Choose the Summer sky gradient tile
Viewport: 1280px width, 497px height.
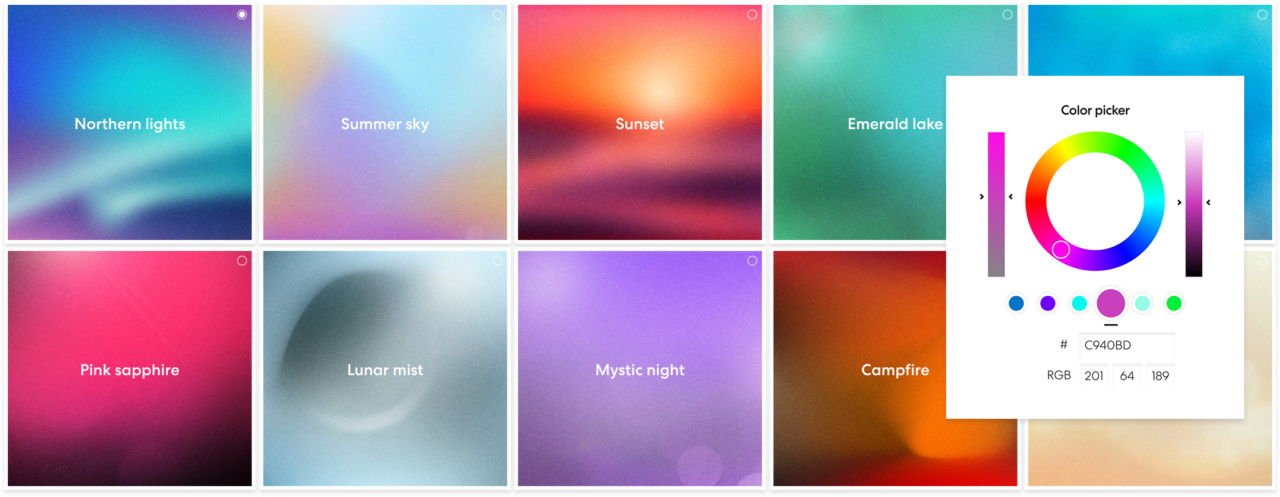coord(385,123)
